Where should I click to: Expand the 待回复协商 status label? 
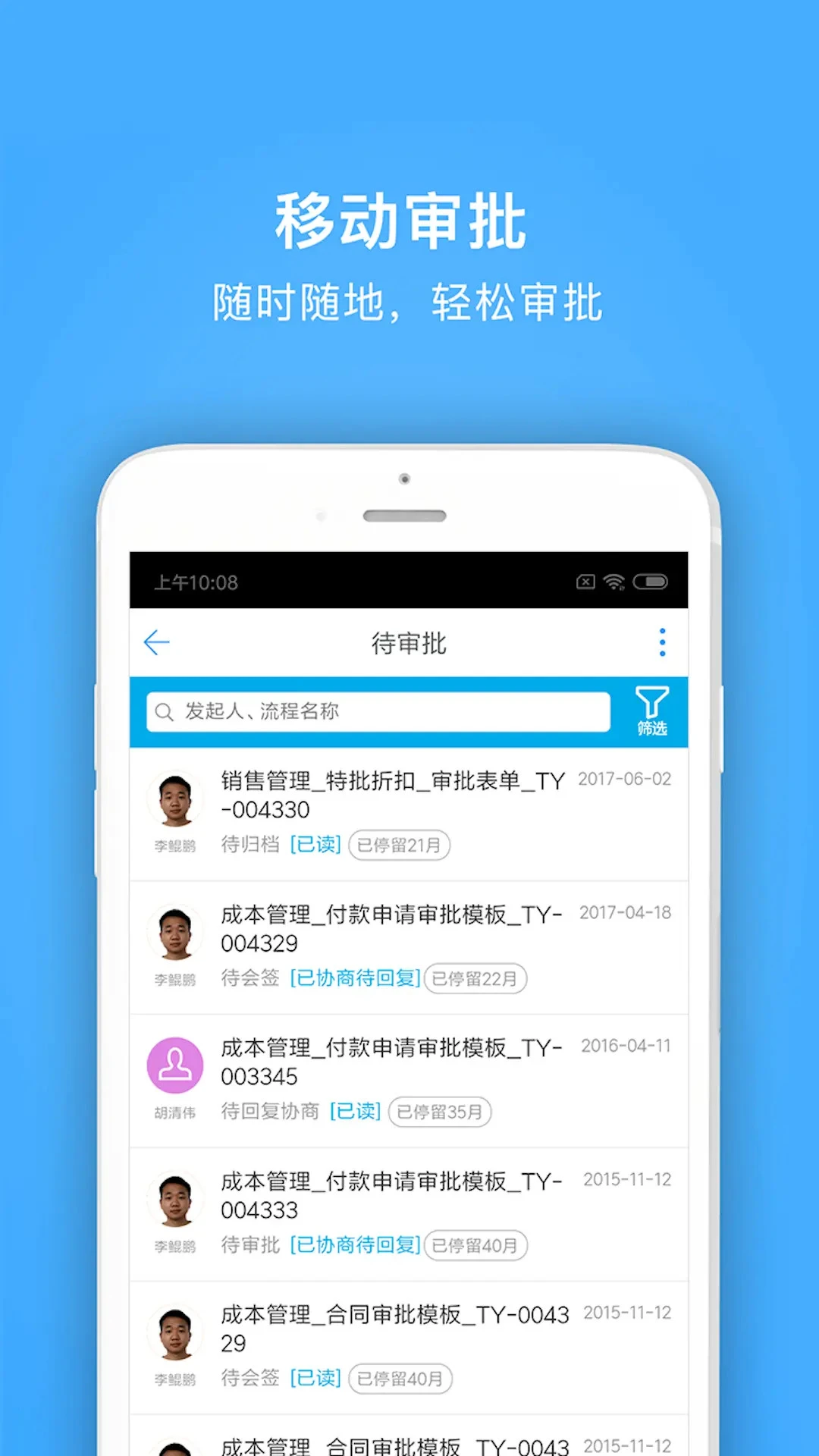click(x=269, y=1112)
